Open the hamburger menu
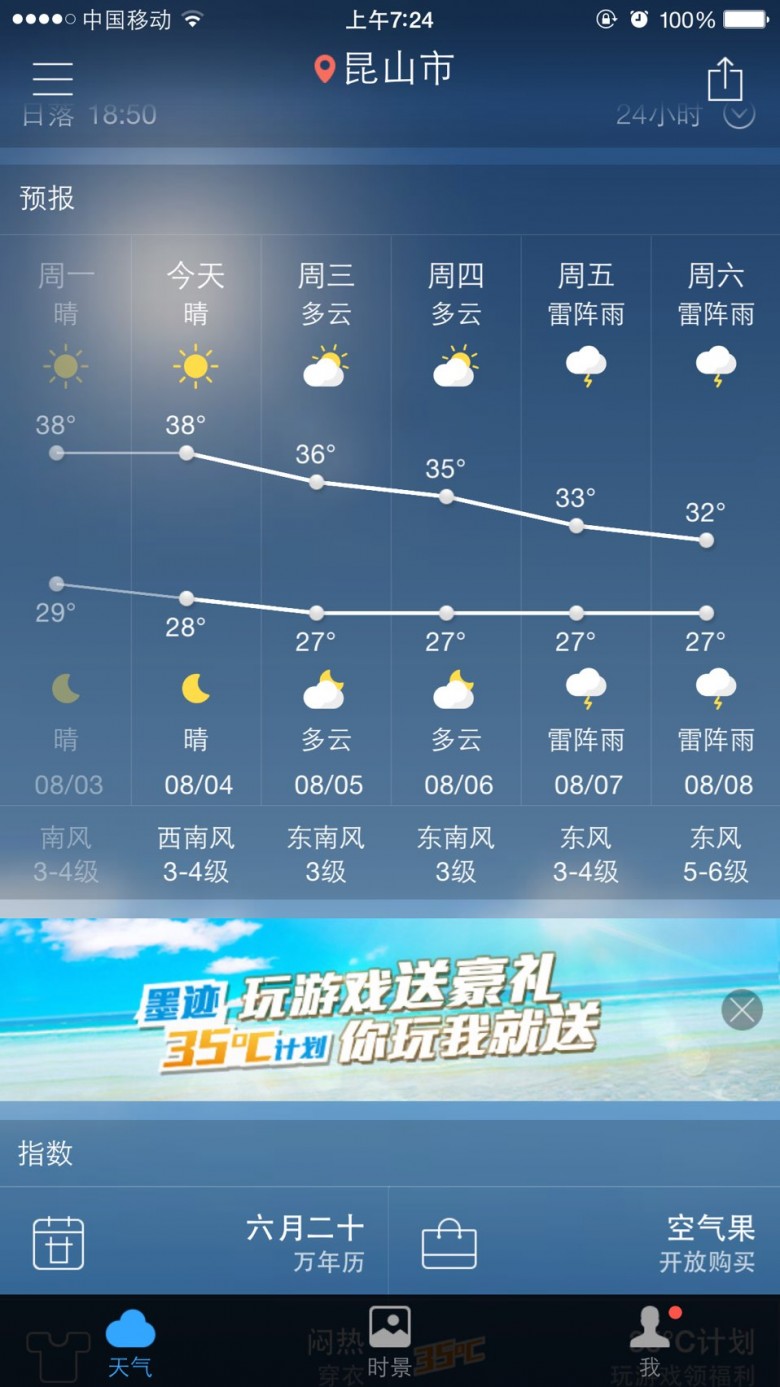 tap(53, 78)
